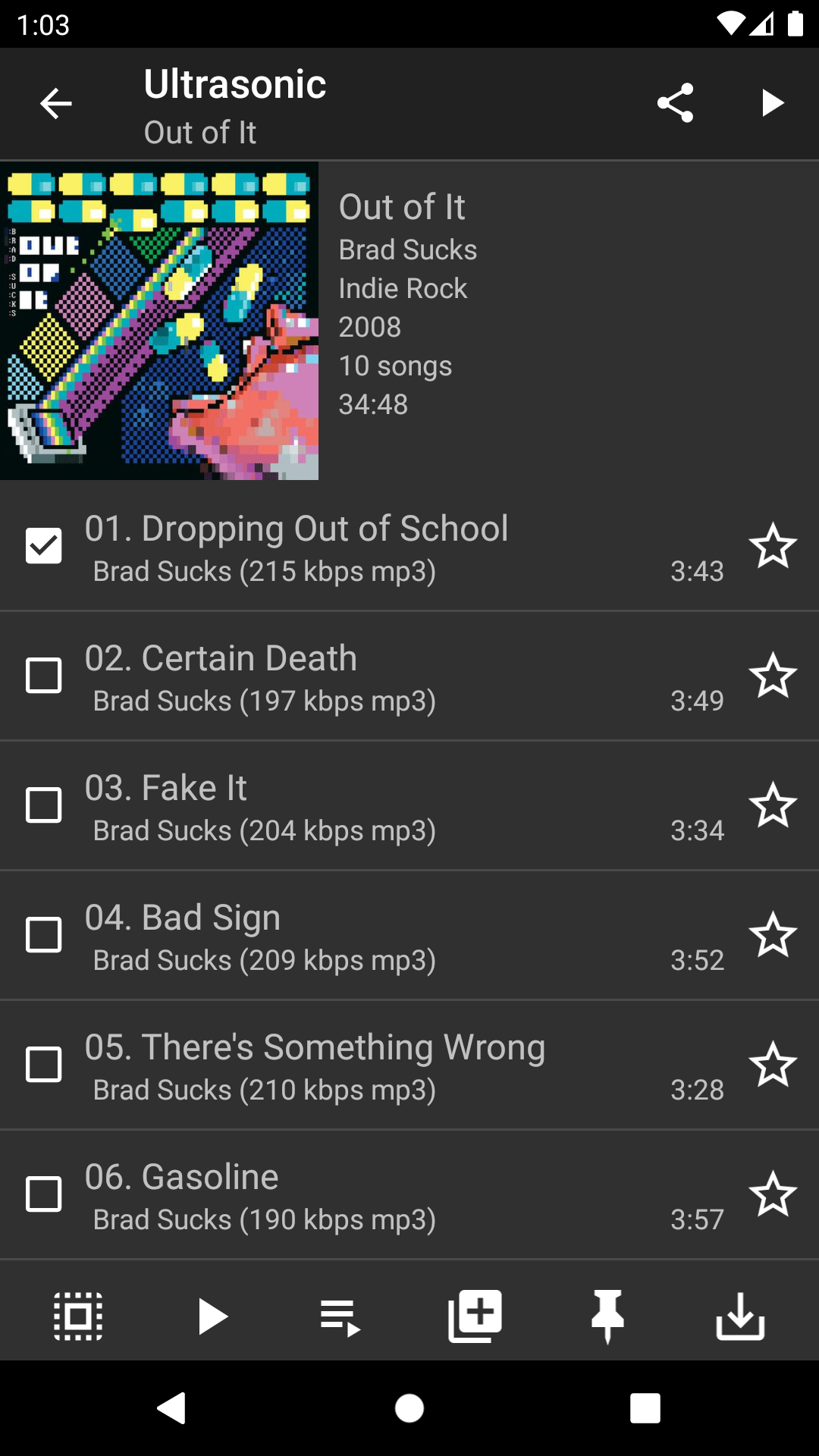Star the track Fake It
The height and width of the screenshot is (1456, 819).
[x=773, y=805]
